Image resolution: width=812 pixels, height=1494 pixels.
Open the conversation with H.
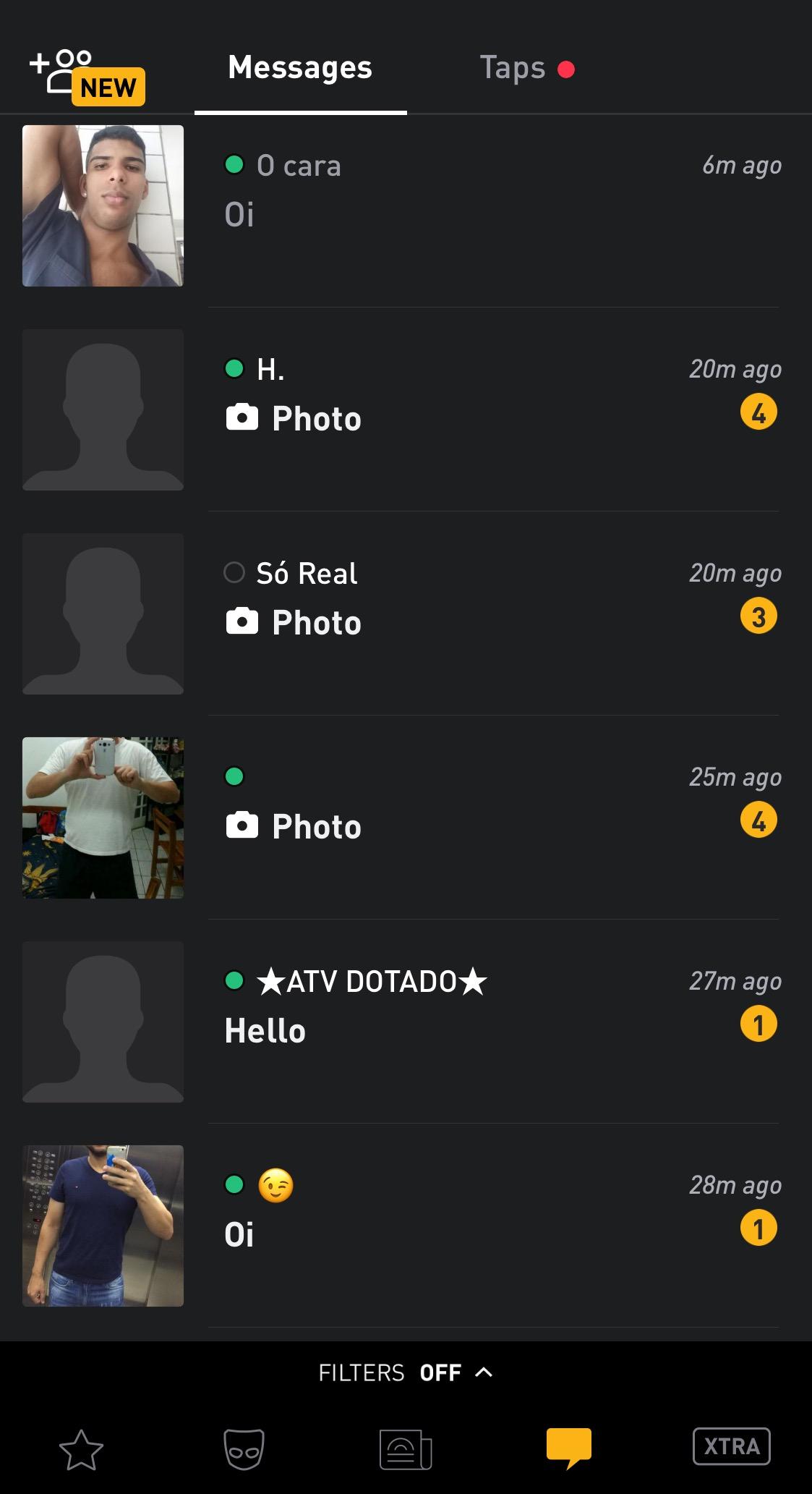(406, 410)
